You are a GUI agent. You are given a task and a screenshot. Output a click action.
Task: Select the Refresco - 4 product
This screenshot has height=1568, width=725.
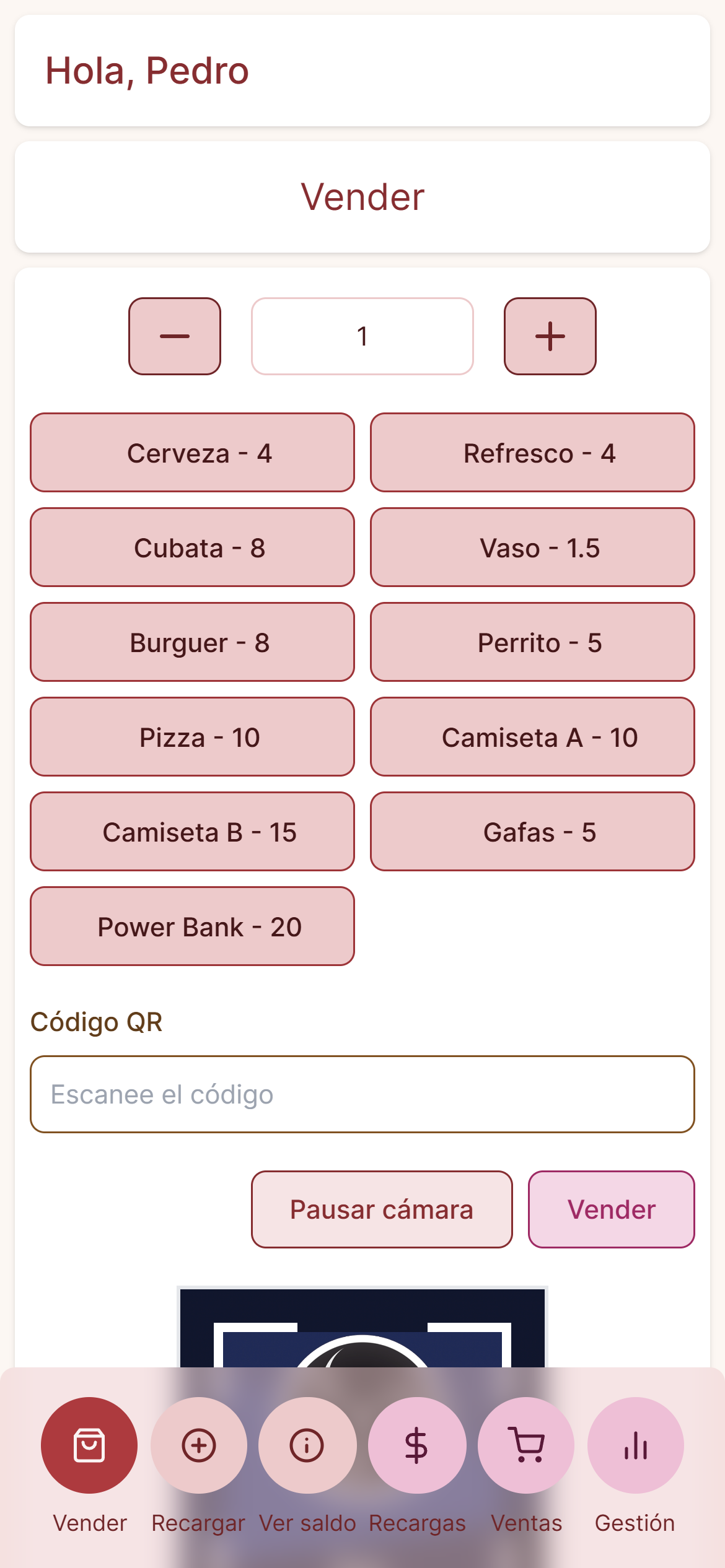point(532,453)
